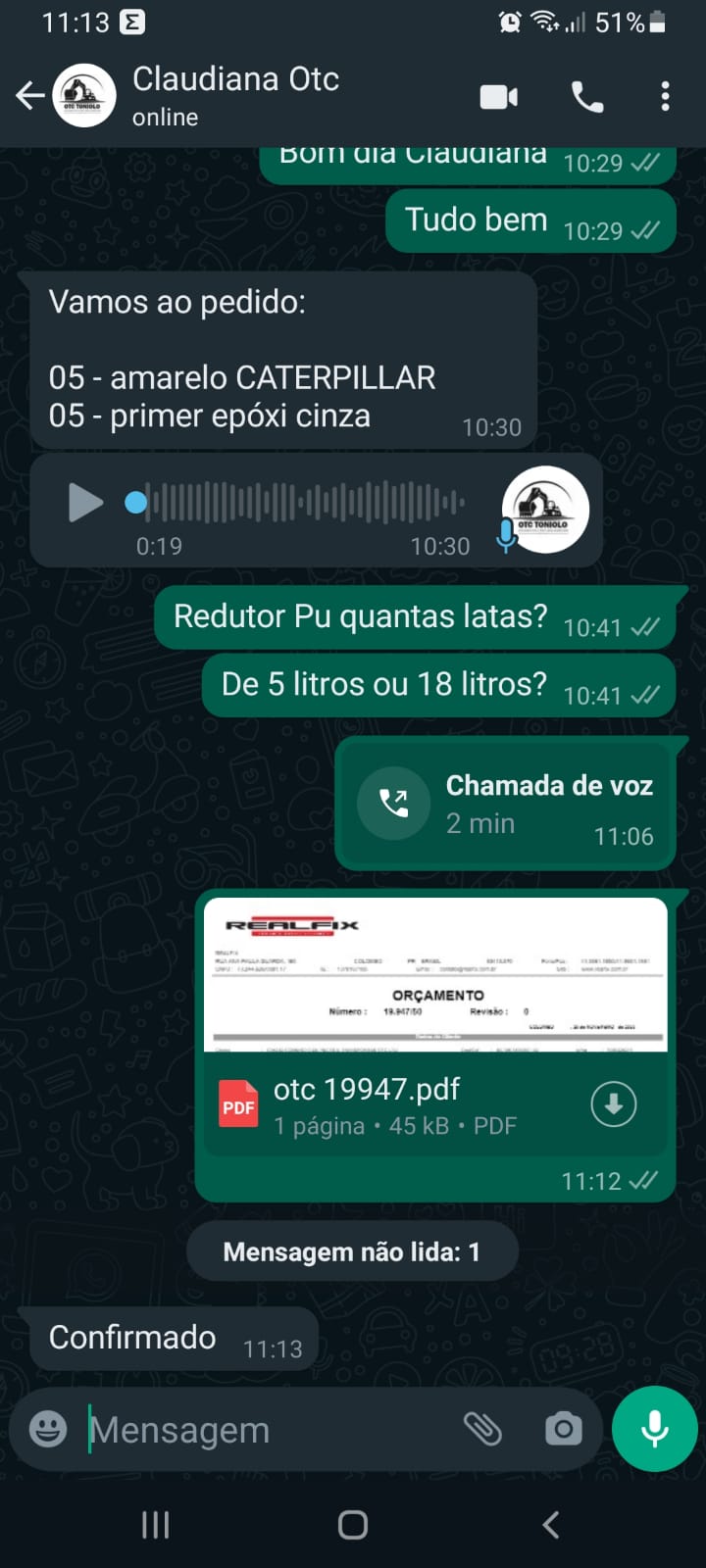The height and width of the screenshot is (1568, 706).
Task: Focus the Mensagem text field
Action: pyautogui.click(x=265, y=1430)
